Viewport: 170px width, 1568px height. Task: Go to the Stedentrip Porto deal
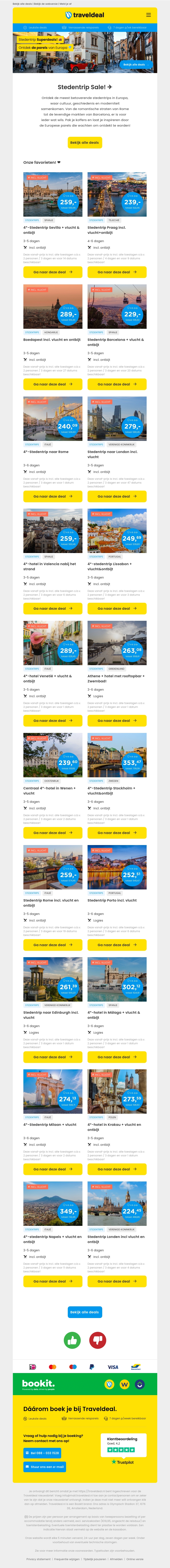116,945
